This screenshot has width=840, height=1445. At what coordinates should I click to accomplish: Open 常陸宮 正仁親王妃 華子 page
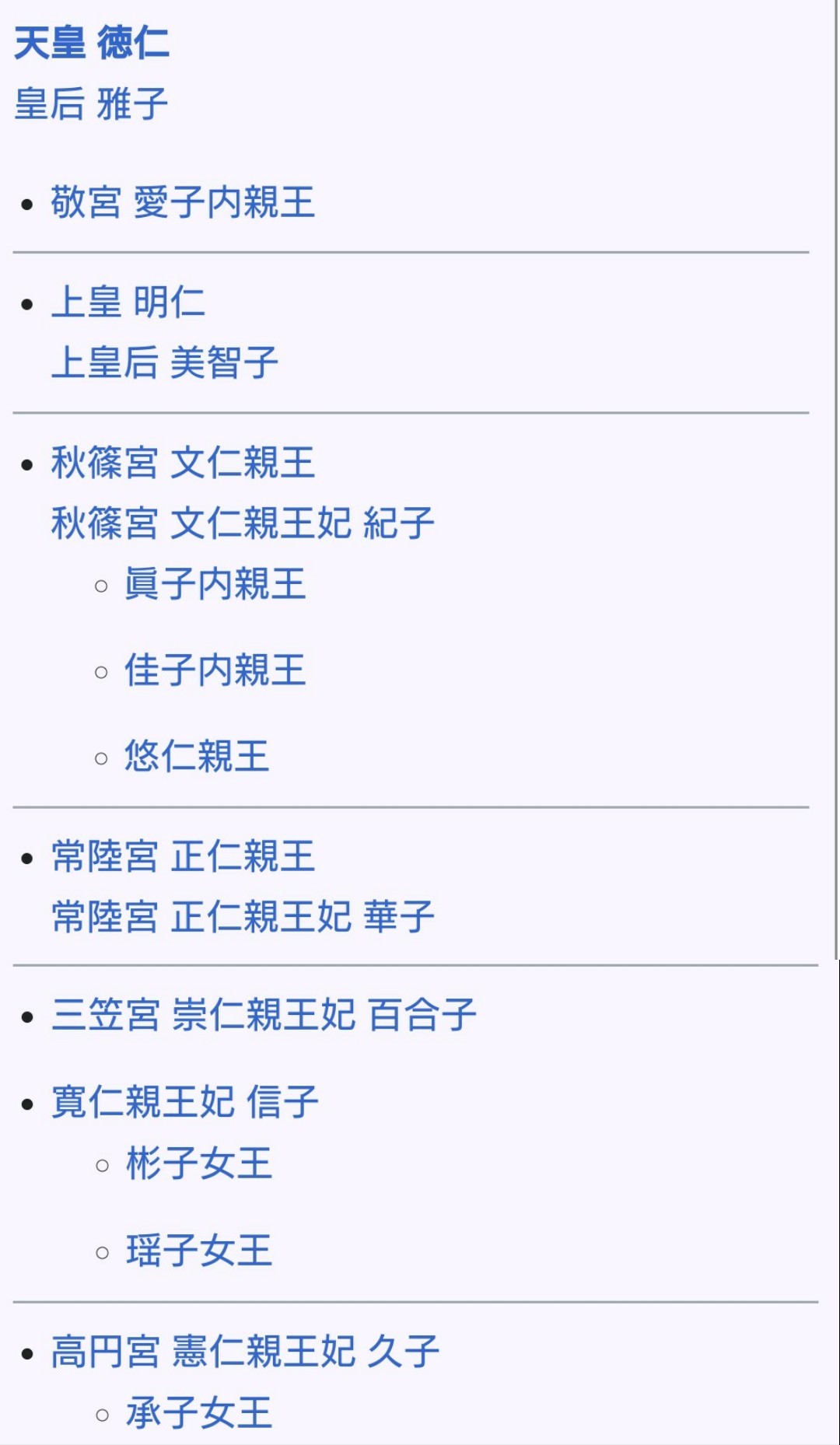pos(242,917)
